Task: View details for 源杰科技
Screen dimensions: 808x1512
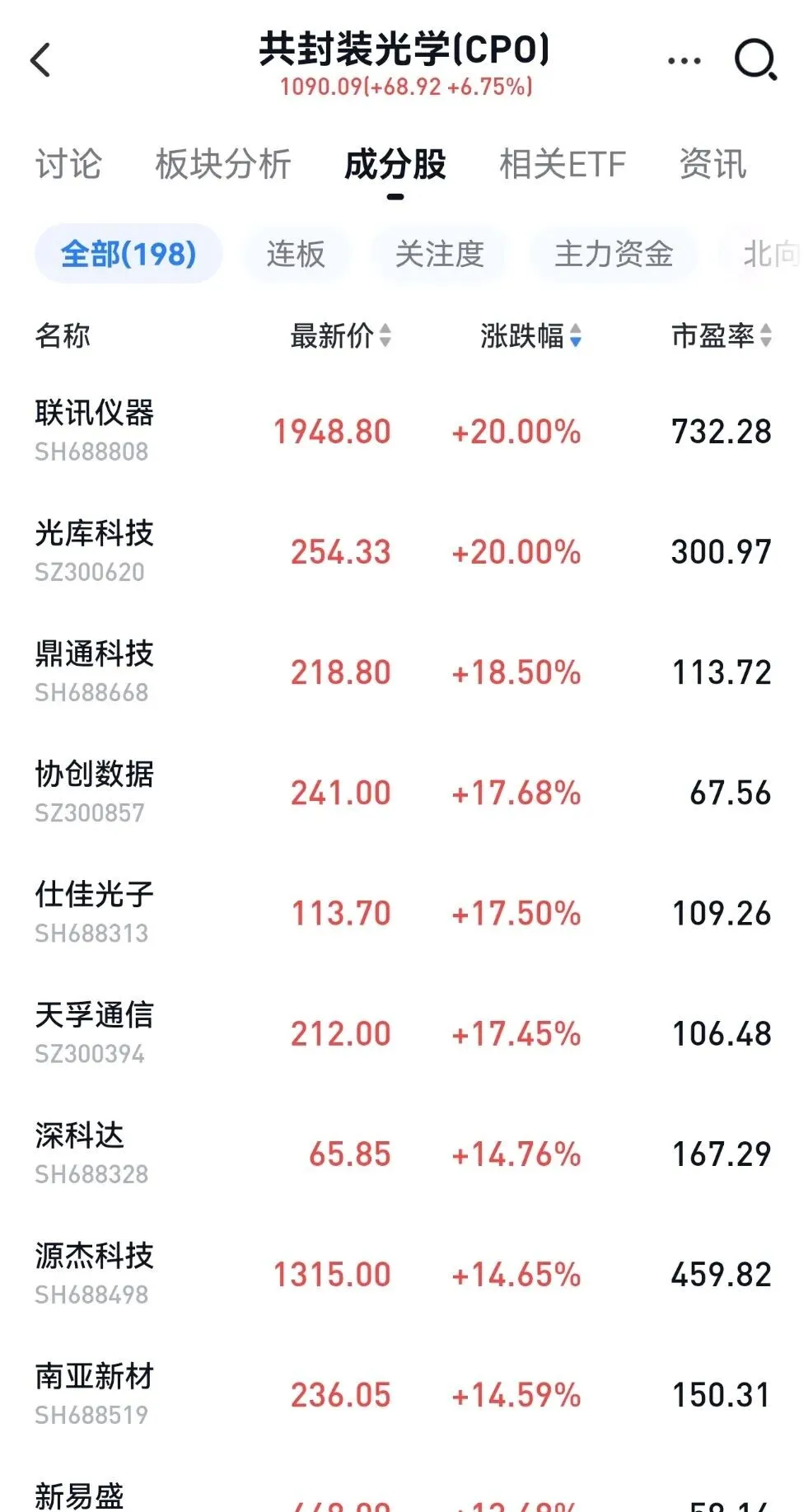Action: click(x=404, y=1274)
